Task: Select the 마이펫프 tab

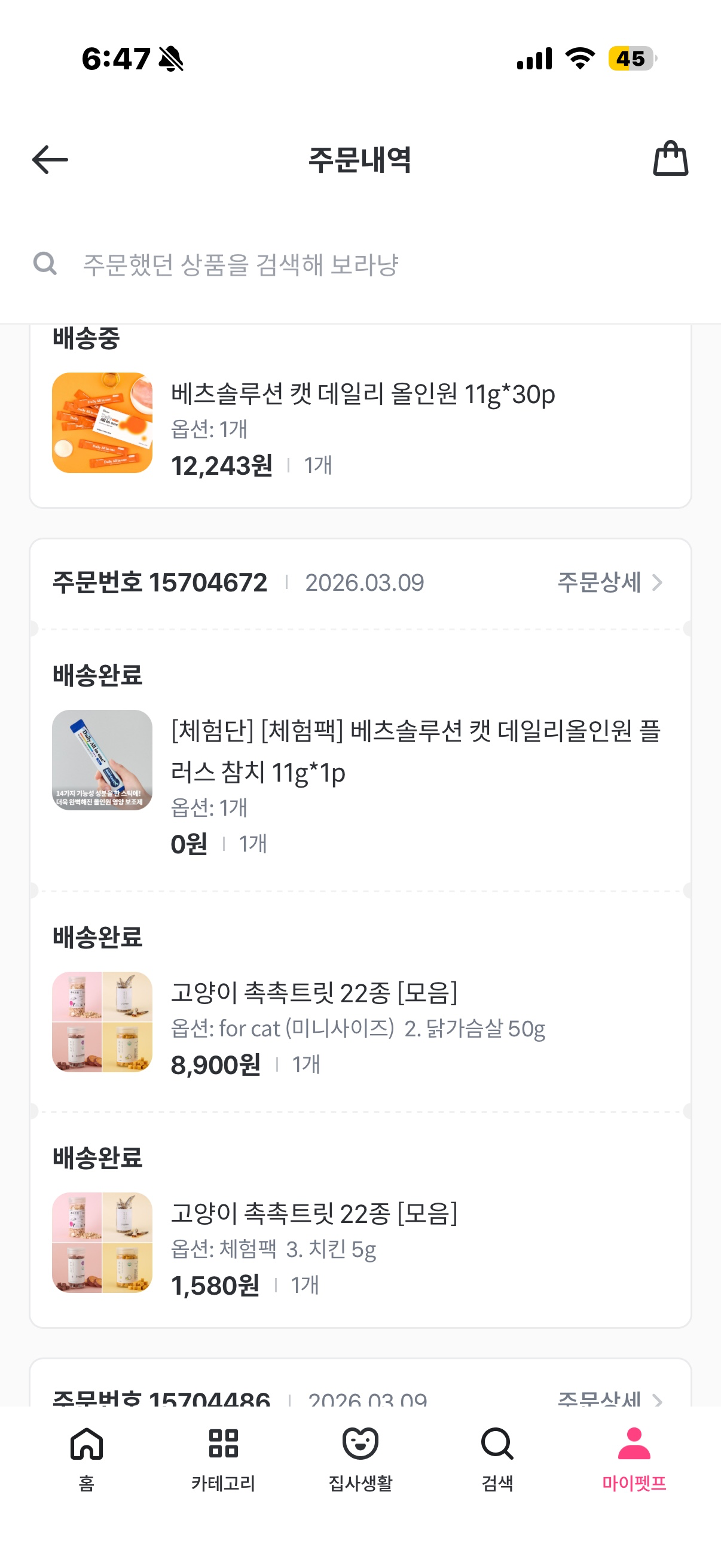Action: pos(634,1457)
